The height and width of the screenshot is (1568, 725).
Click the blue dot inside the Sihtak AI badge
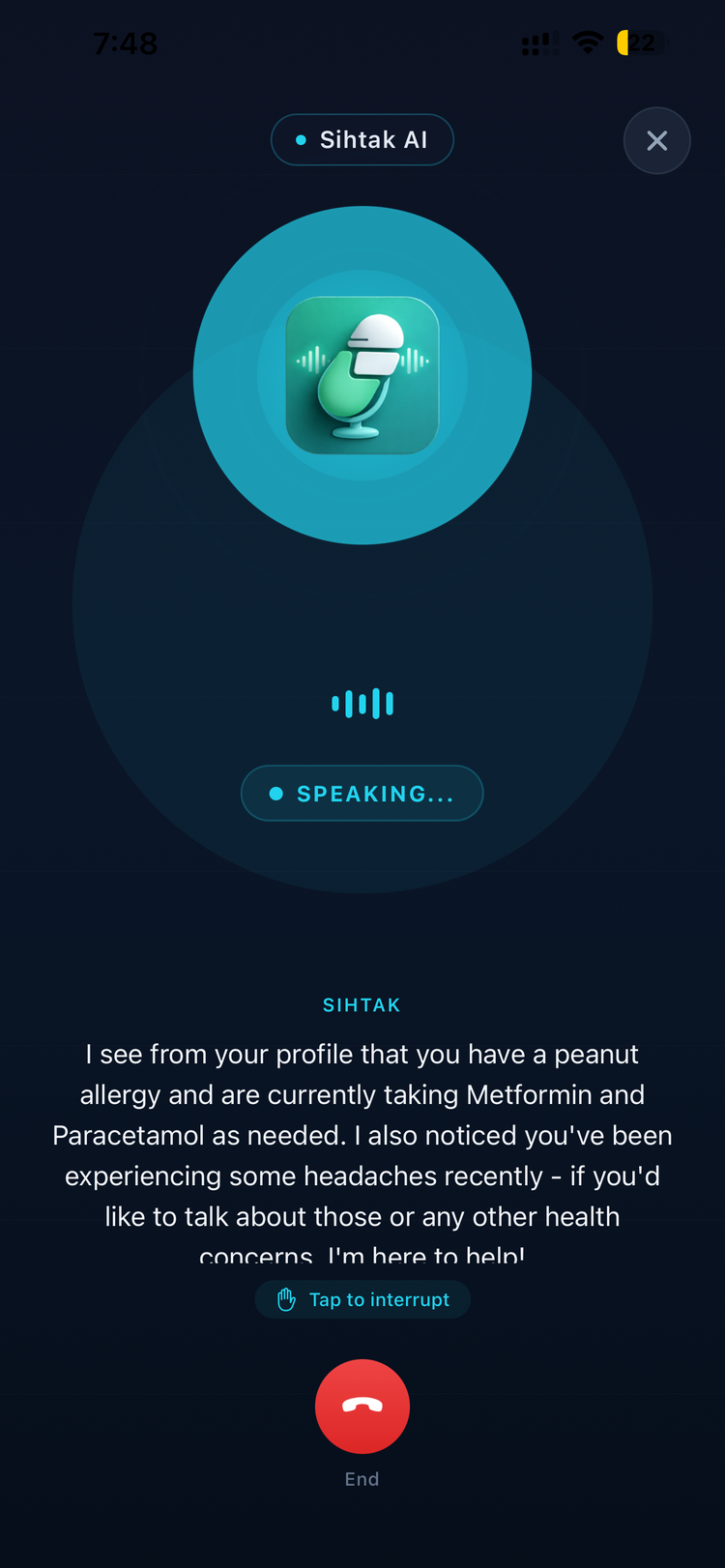click(302, 139)
